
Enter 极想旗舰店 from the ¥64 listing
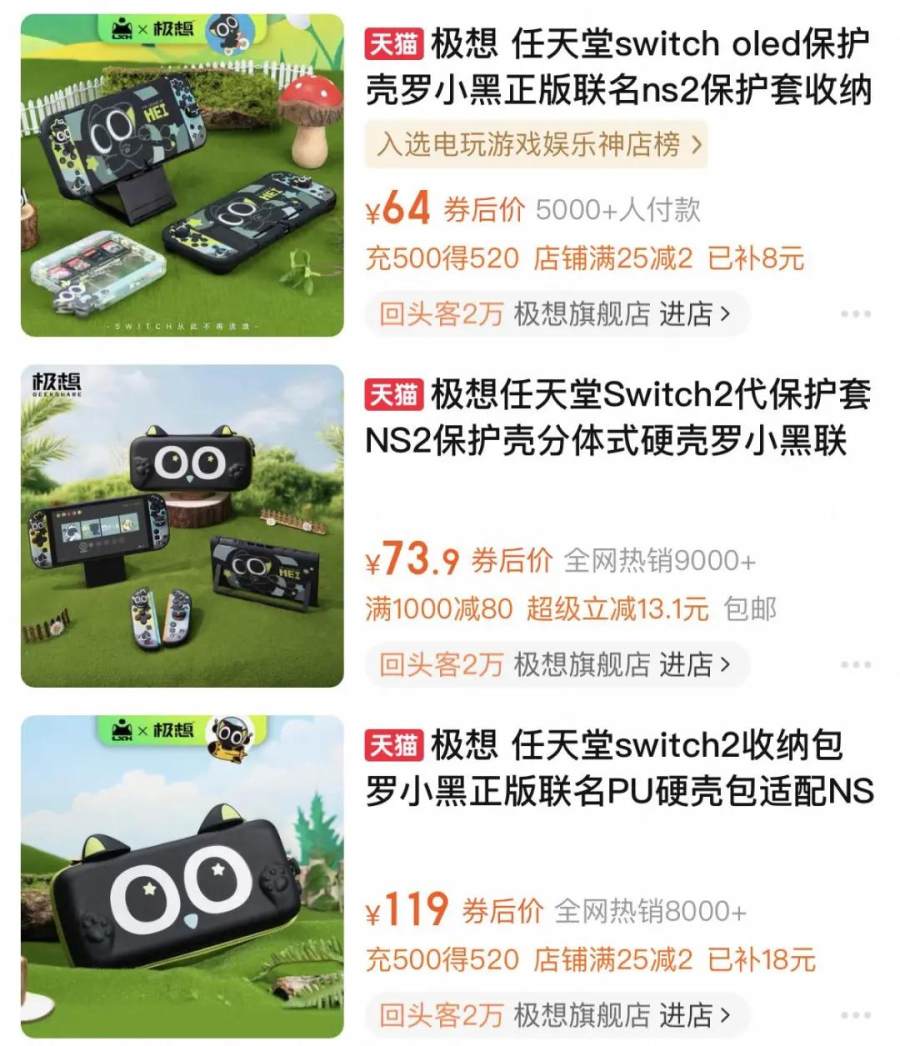point(695,314)
